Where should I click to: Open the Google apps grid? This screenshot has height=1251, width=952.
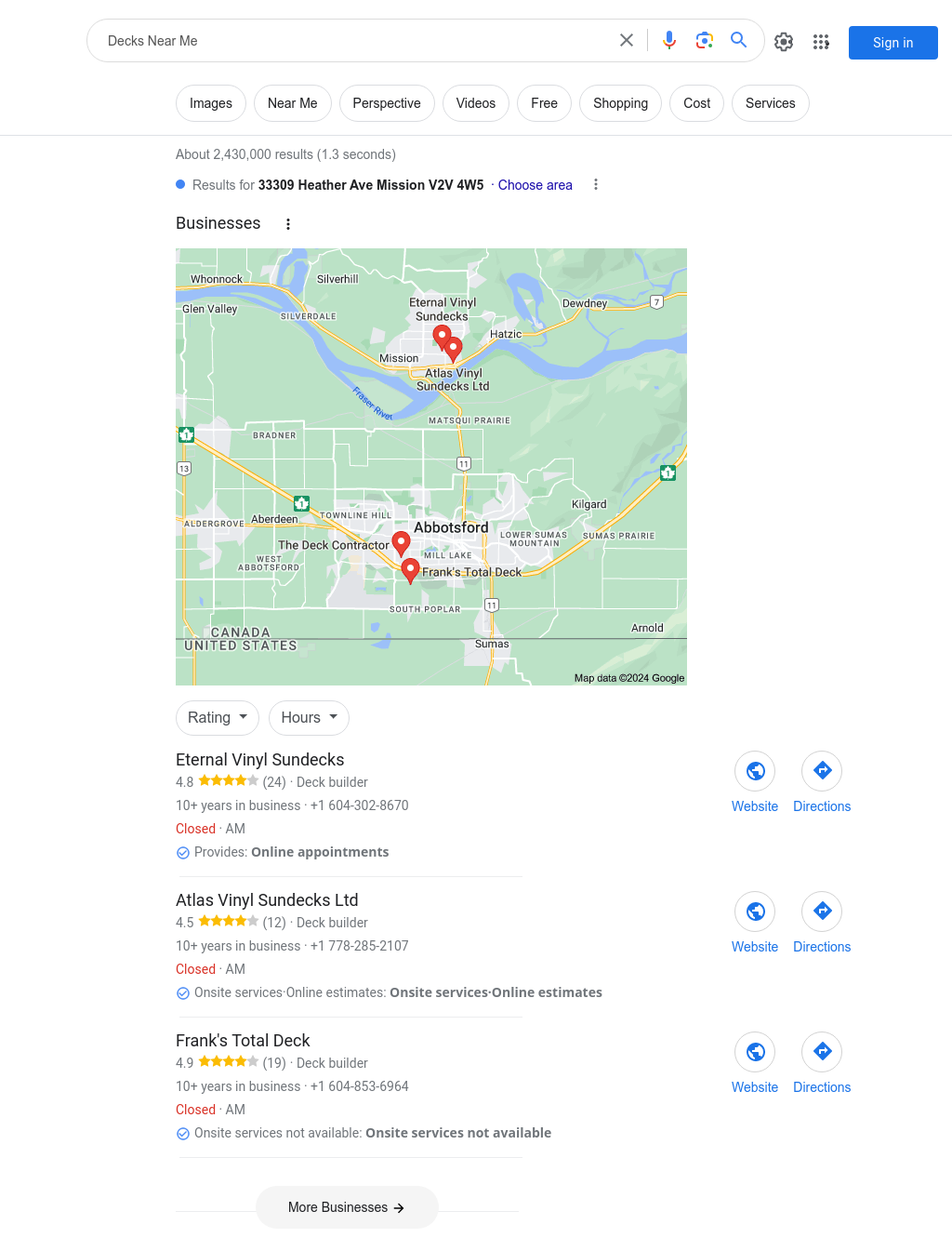tap(821, 42)
